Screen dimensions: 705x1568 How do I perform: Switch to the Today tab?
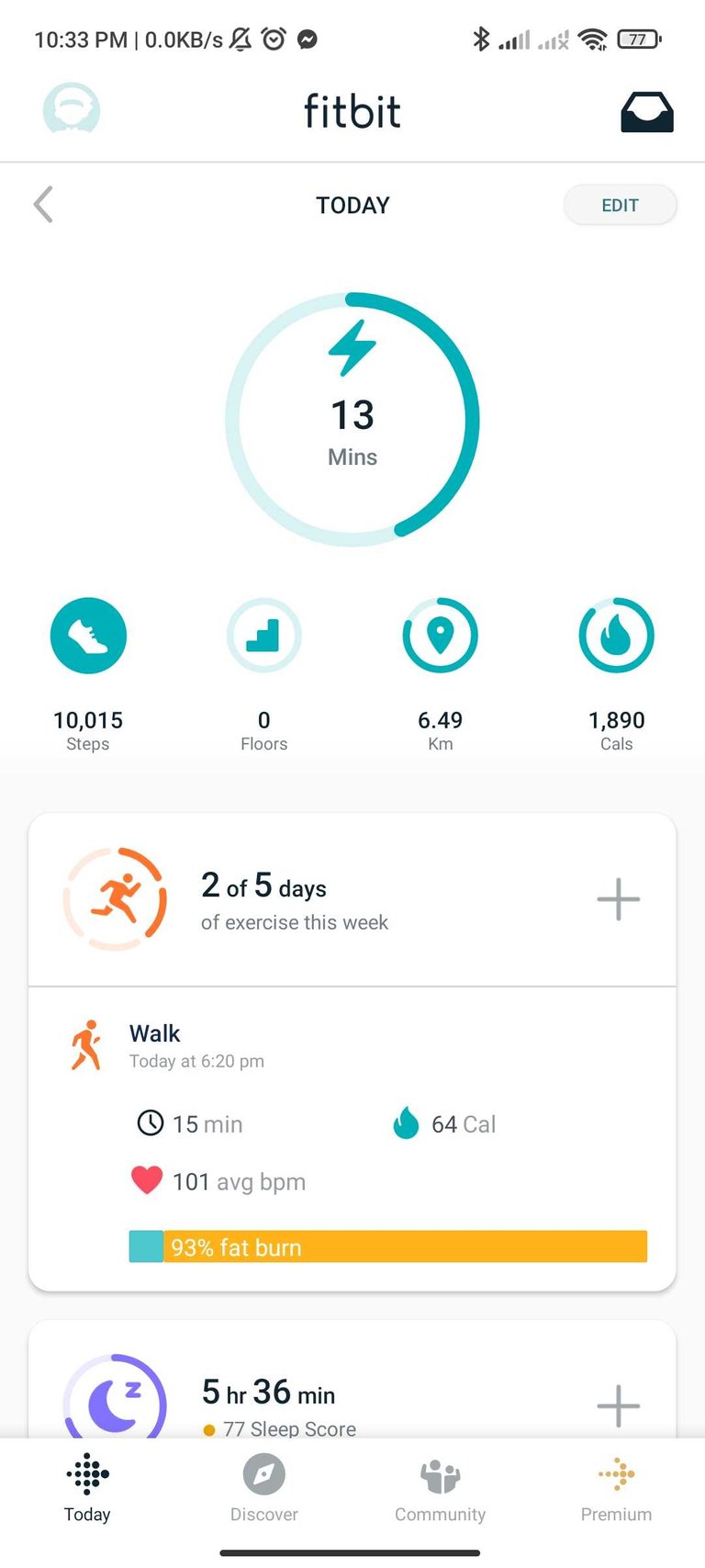click(87, 1490)
